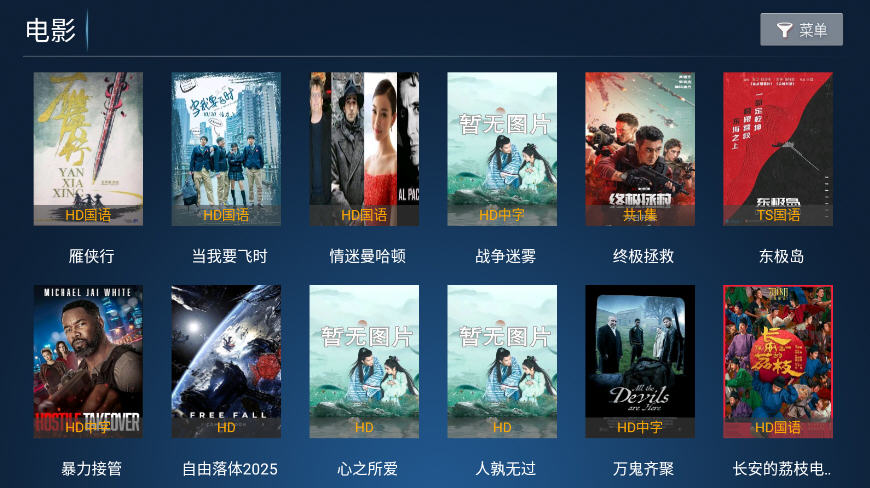870x488 pixels.
Task: Select the movie 暴力接管
Action: (88, 362)
